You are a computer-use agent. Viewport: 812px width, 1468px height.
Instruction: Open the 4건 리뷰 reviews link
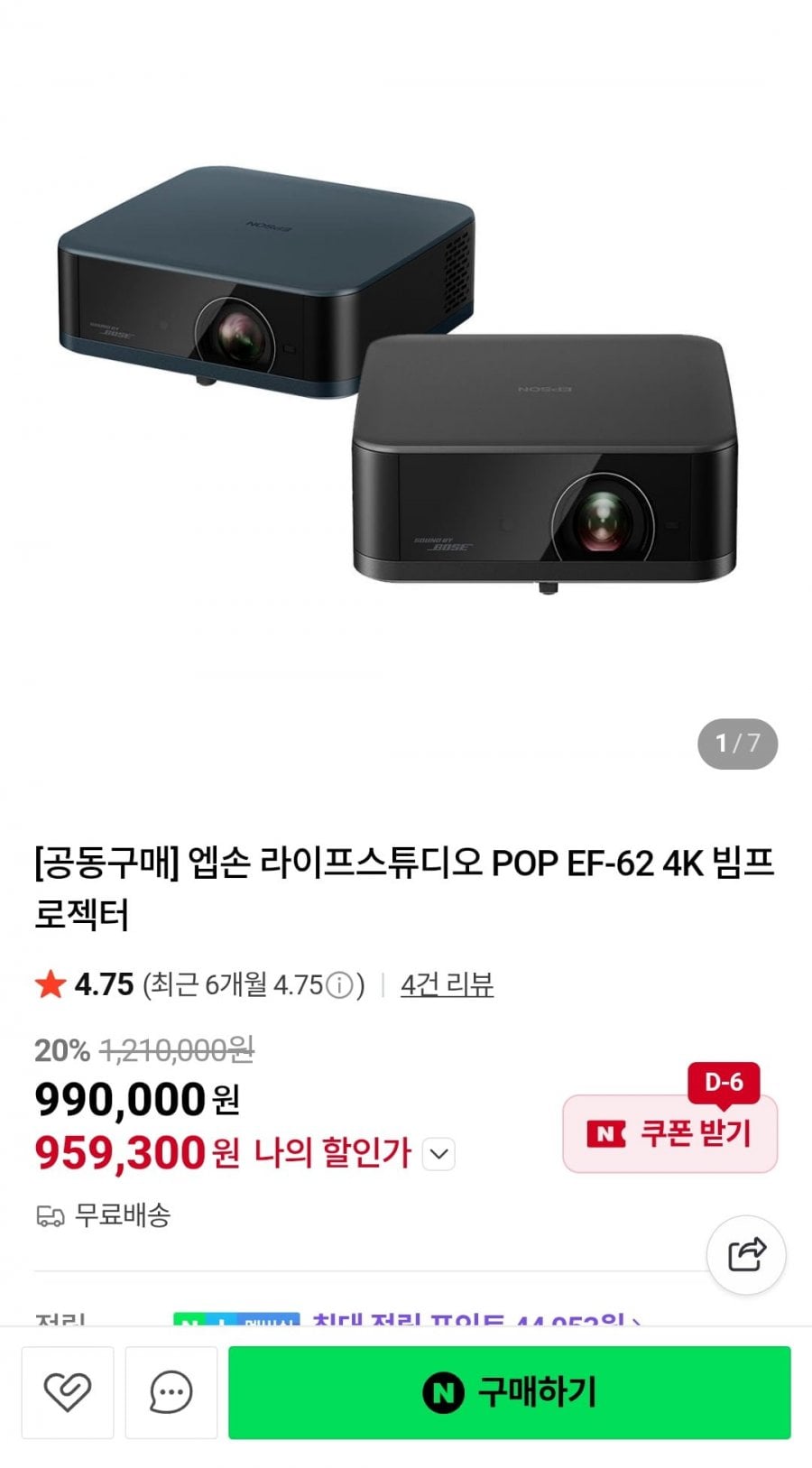[x=447, y=984]
